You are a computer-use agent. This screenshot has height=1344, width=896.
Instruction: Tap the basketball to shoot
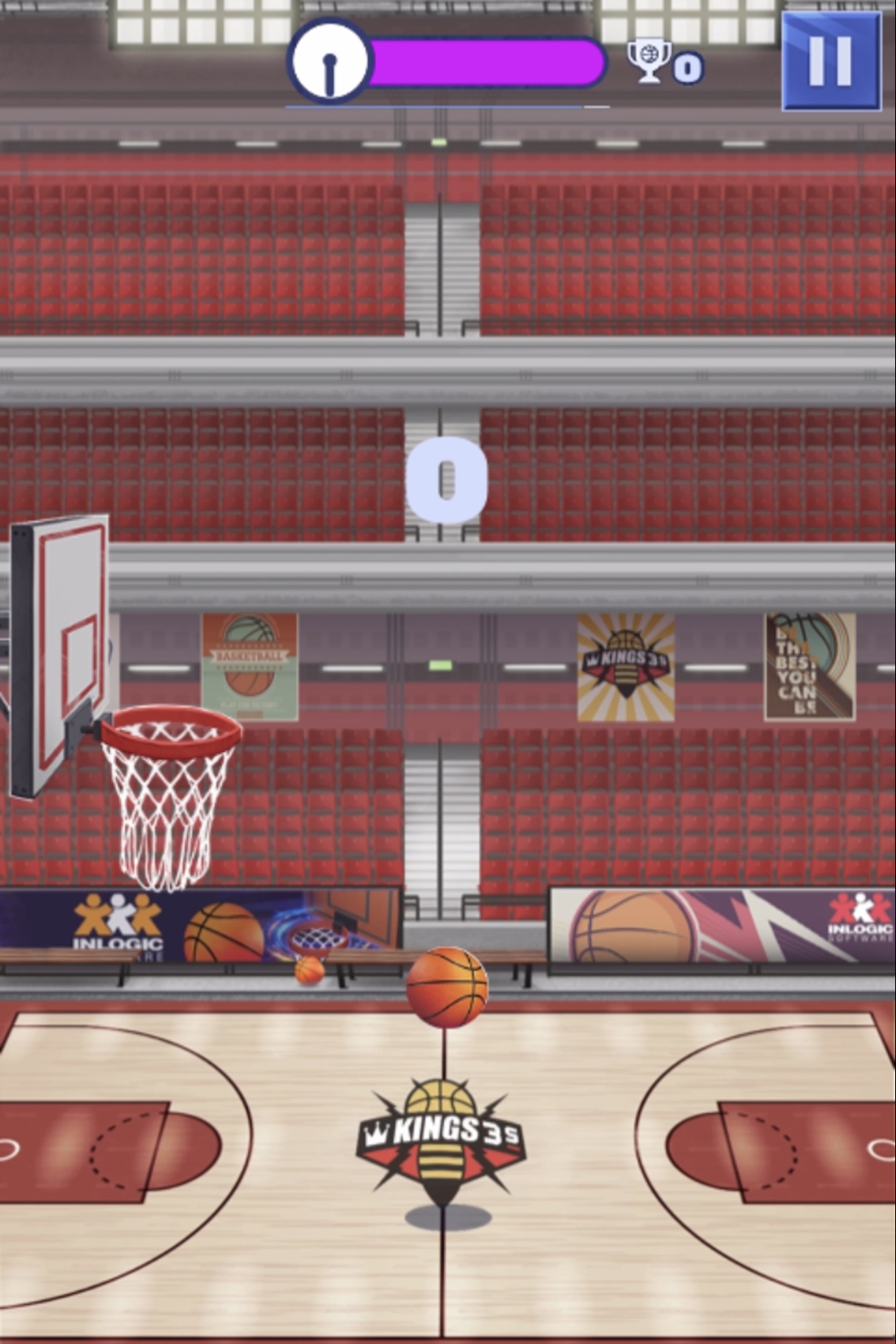coord(447,986)
